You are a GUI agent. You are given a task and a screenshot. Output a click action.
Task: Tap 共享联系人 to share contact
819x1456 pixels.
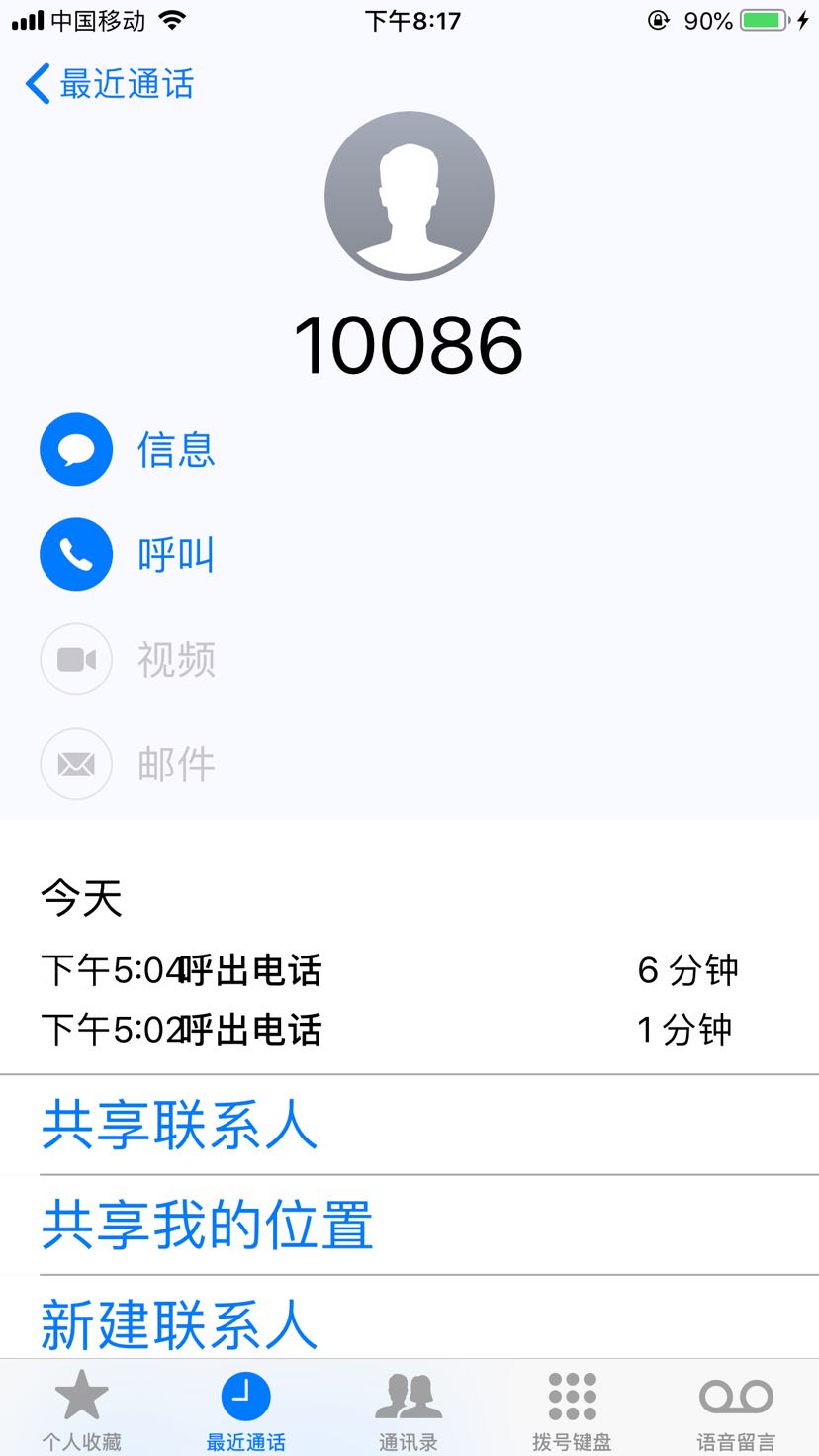coord(179,1126)
